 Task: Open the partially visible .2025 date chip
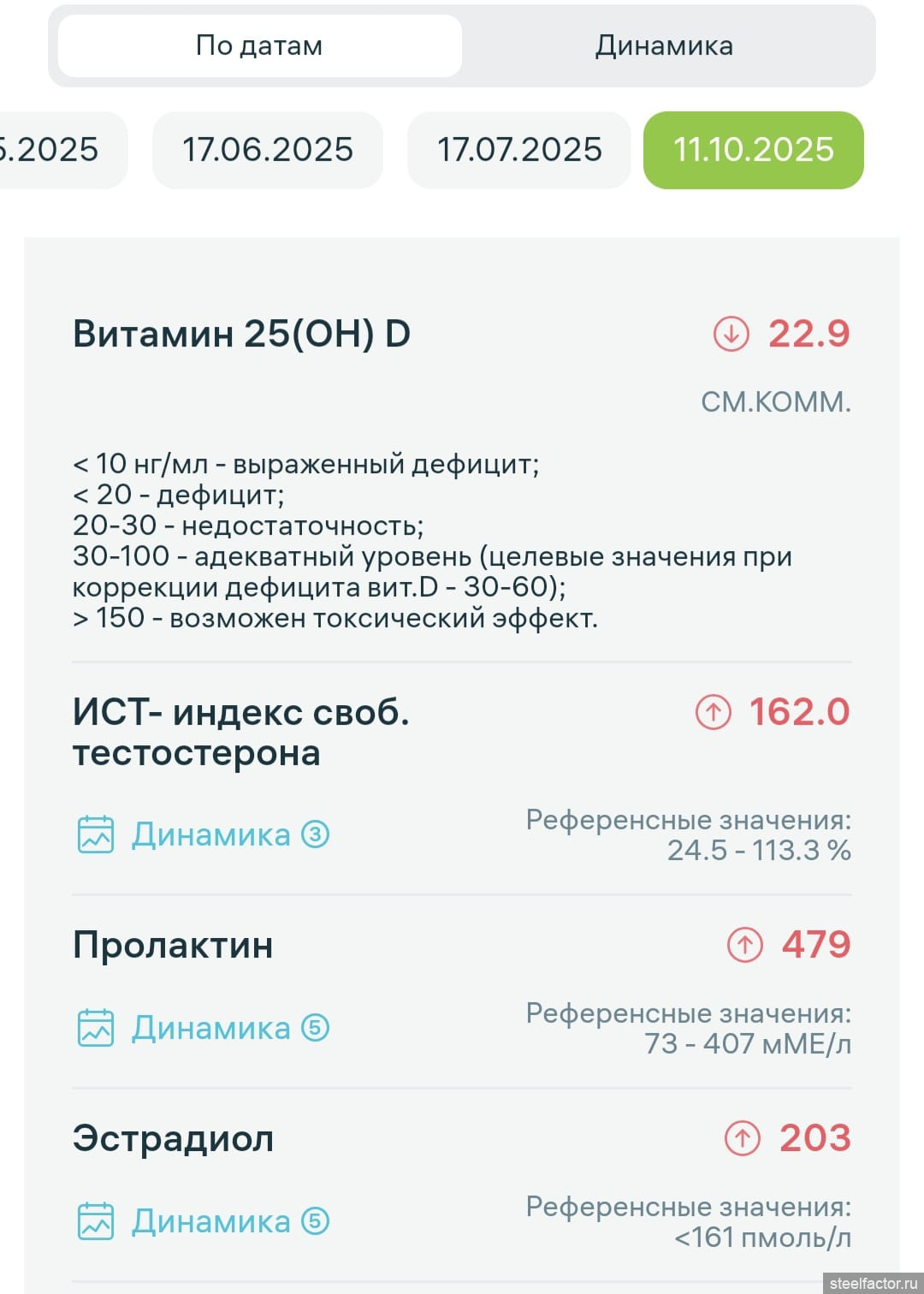coord(56,150)
